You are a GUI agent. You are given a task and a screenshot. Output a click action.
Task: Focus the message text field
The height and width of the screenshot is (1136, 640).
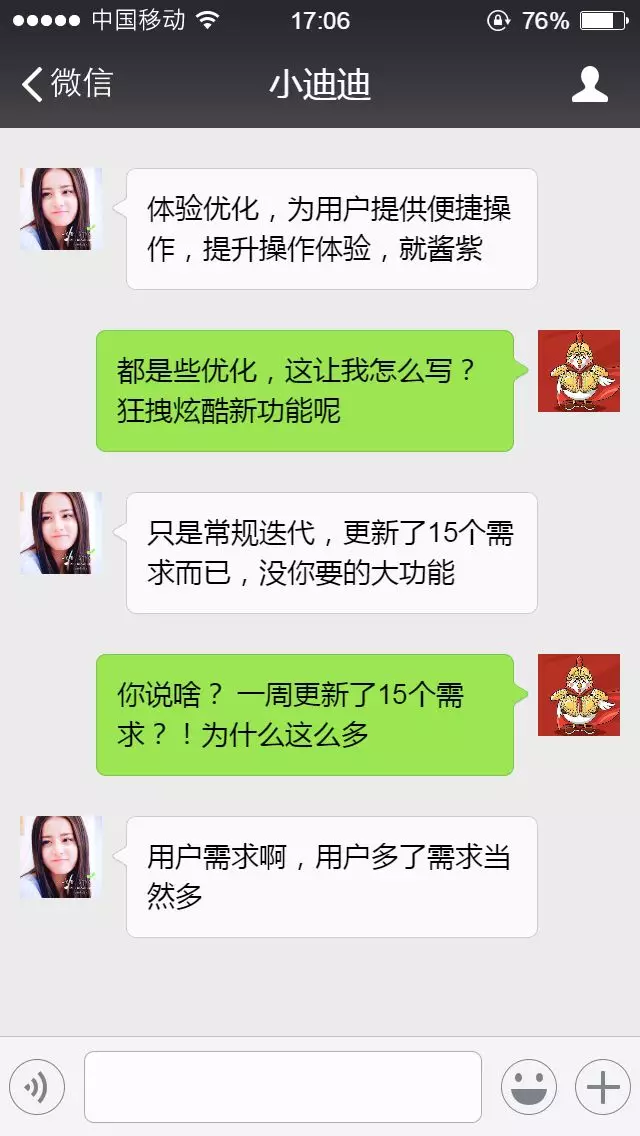click(282, 1087)
